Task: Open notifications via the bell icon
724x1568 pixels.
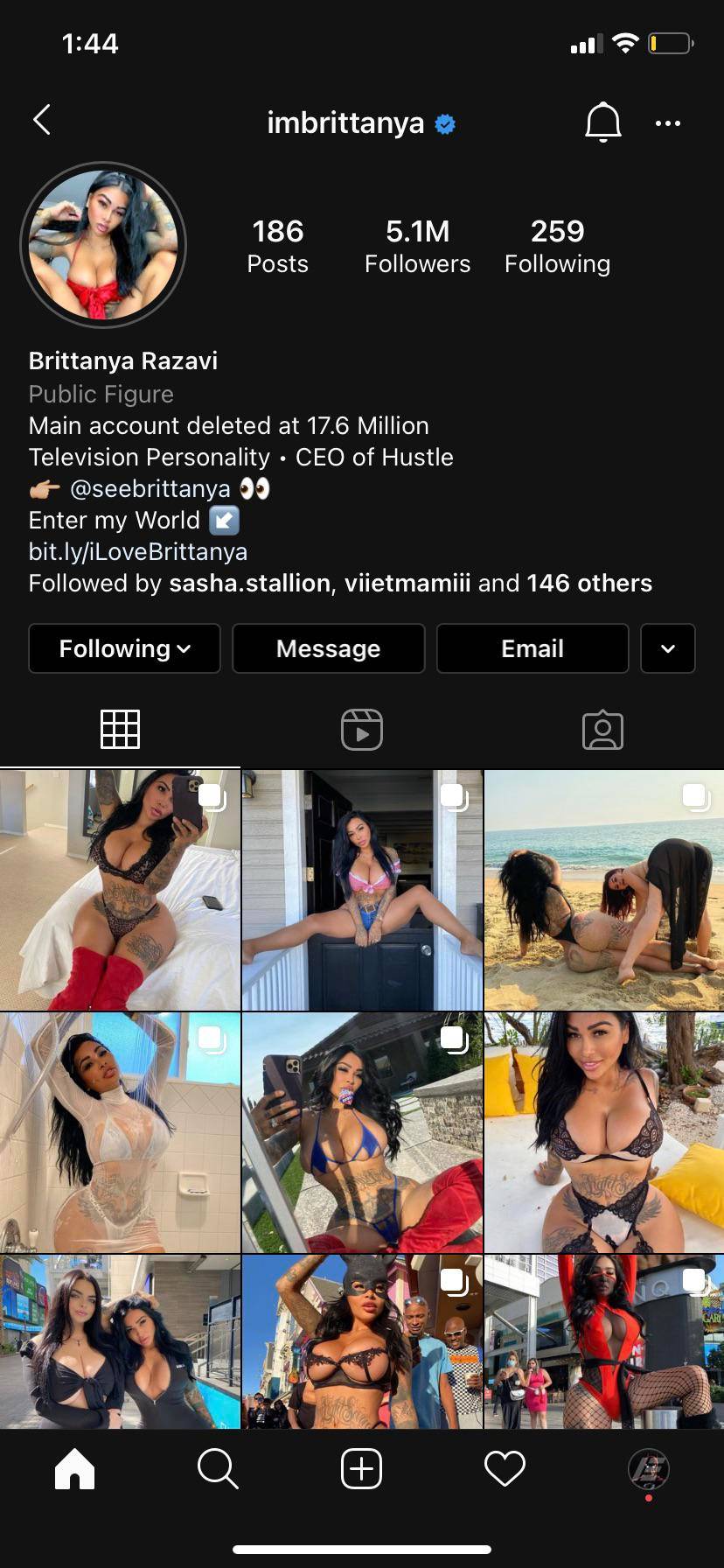Action: coord(602,122)
